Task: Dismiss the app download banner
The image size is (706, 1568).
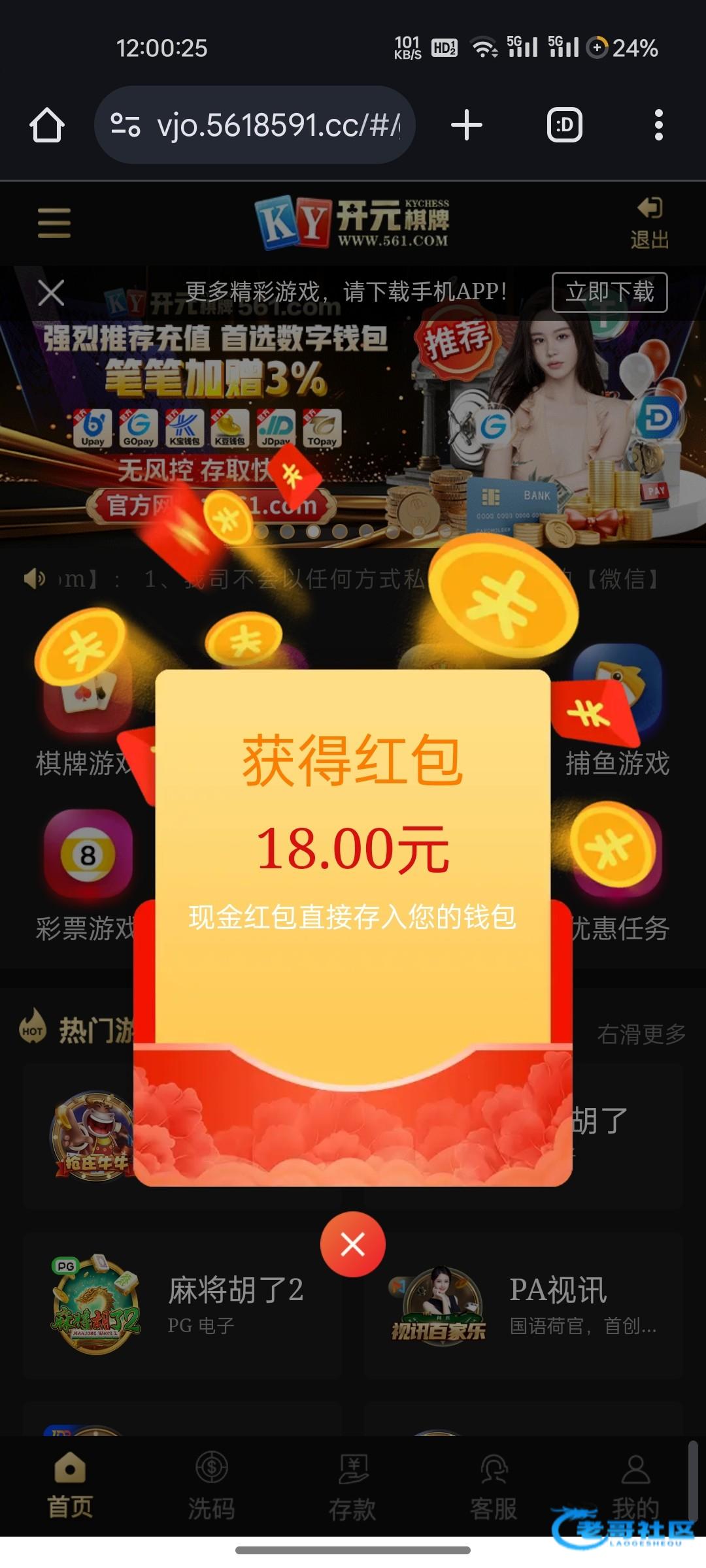Action: coord(51,292)
